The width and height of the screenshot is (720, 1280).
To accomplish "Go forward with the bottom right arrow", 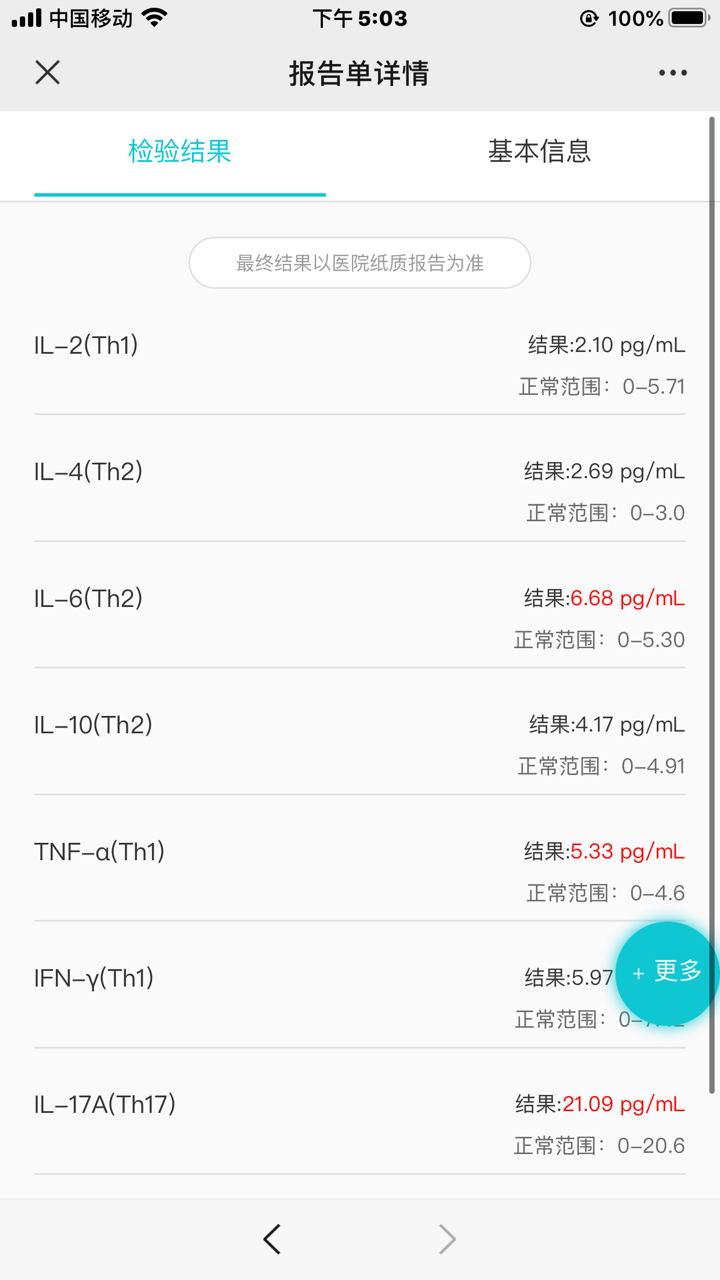I will click(447, 1239).
